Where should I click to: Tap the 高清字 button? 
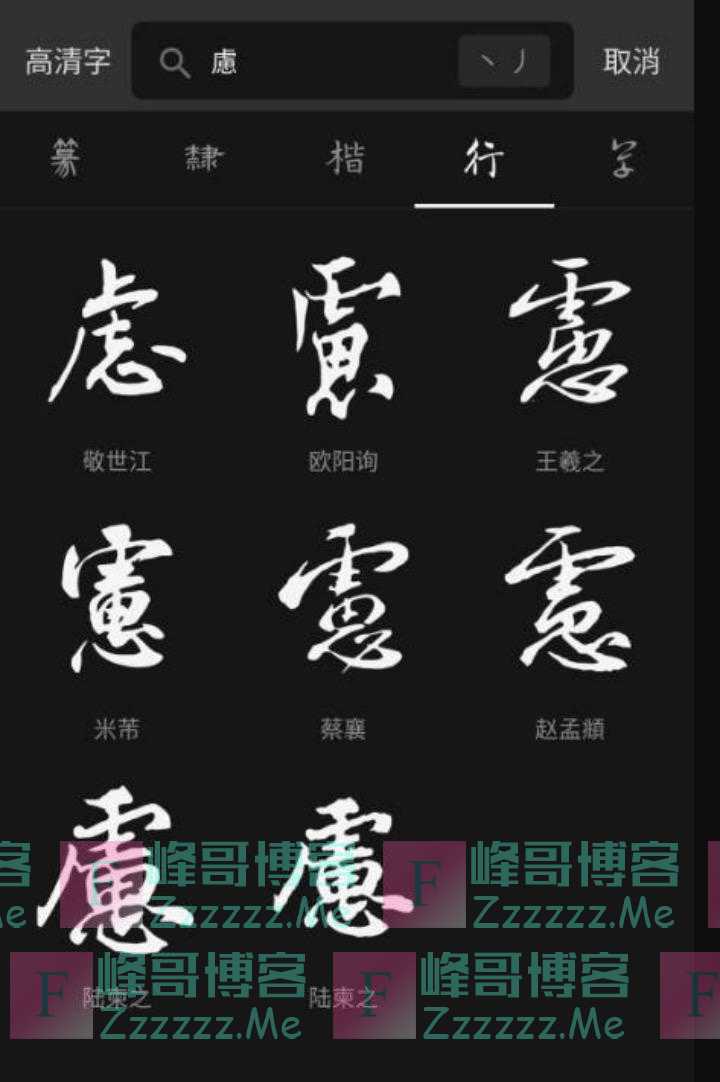tap(68, 62)
